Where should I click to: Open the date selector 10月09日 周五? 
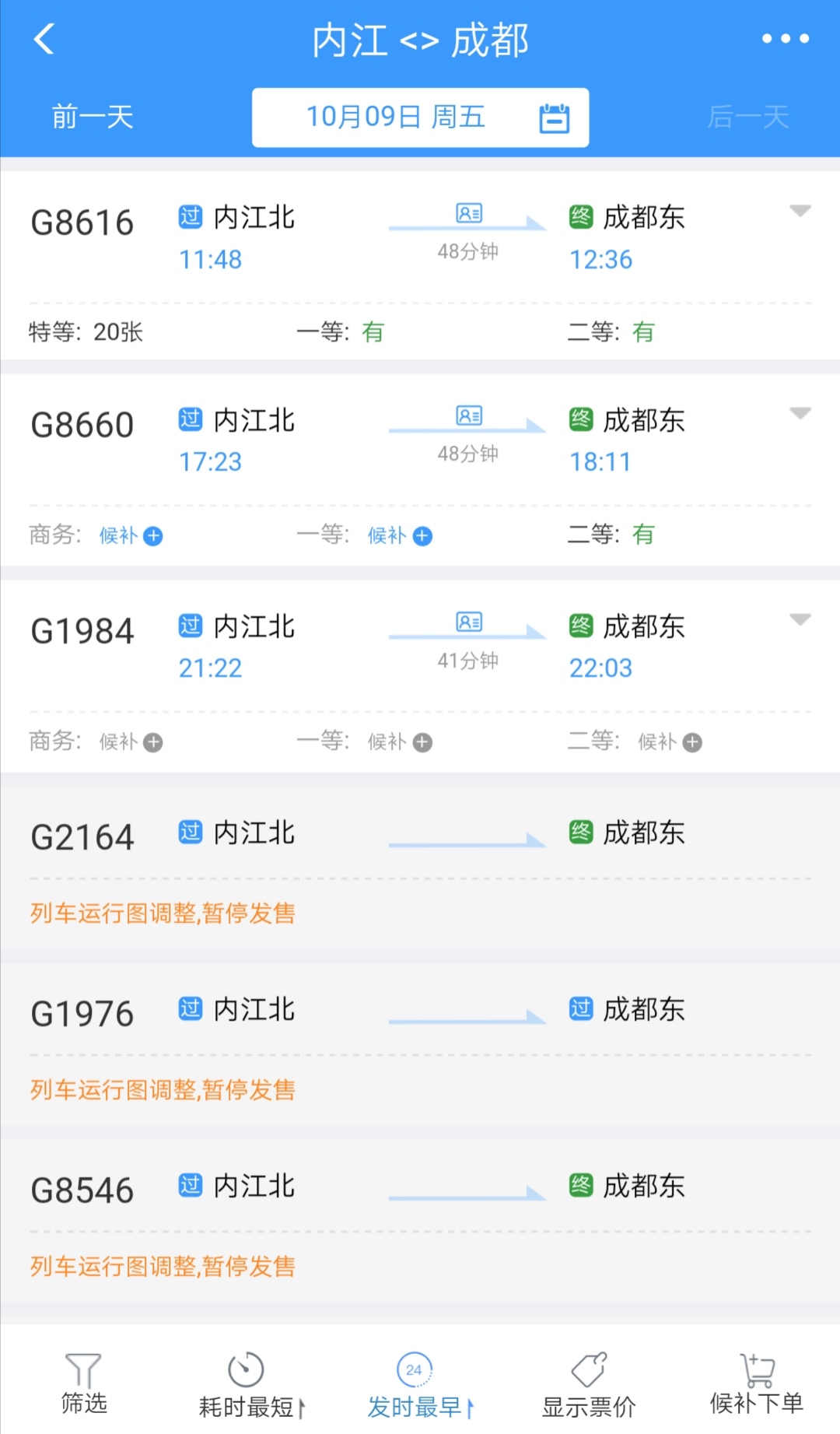[x=397, y=117]
